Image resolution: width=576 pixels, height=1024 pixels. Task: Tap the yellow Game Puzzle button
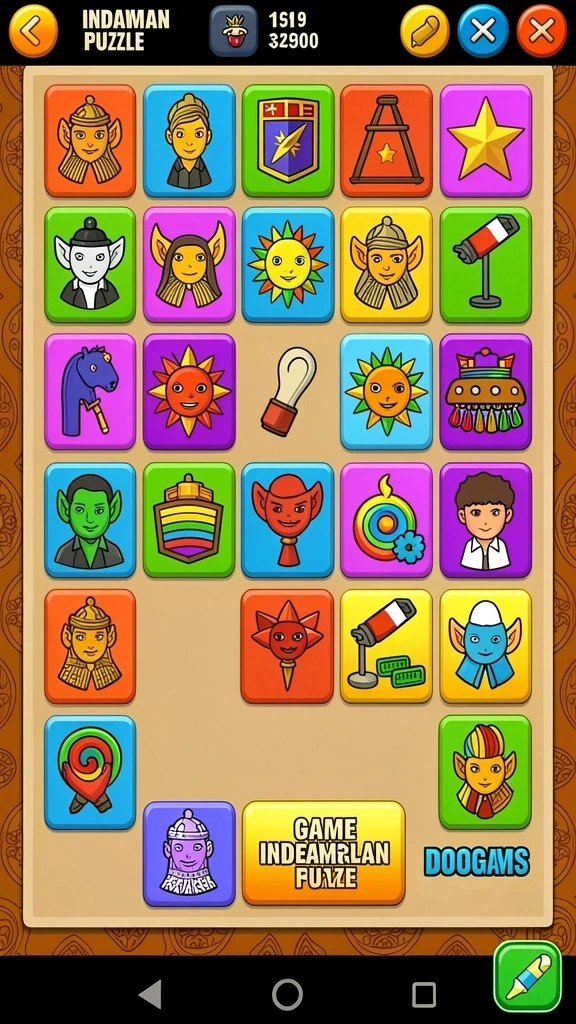coord(323,854)
